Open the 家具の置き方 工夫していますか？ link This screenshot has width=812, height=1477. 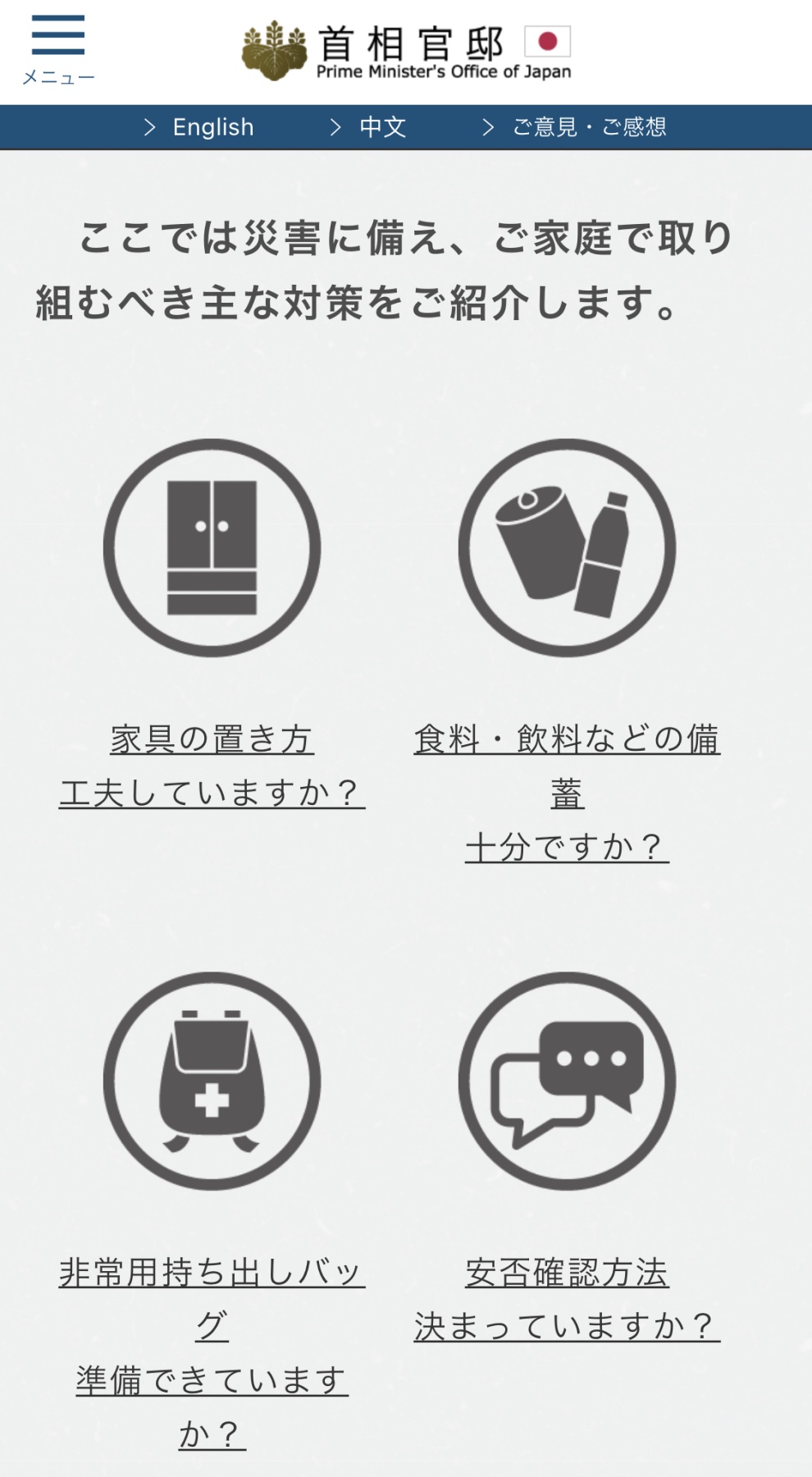[x=212, y=766]
